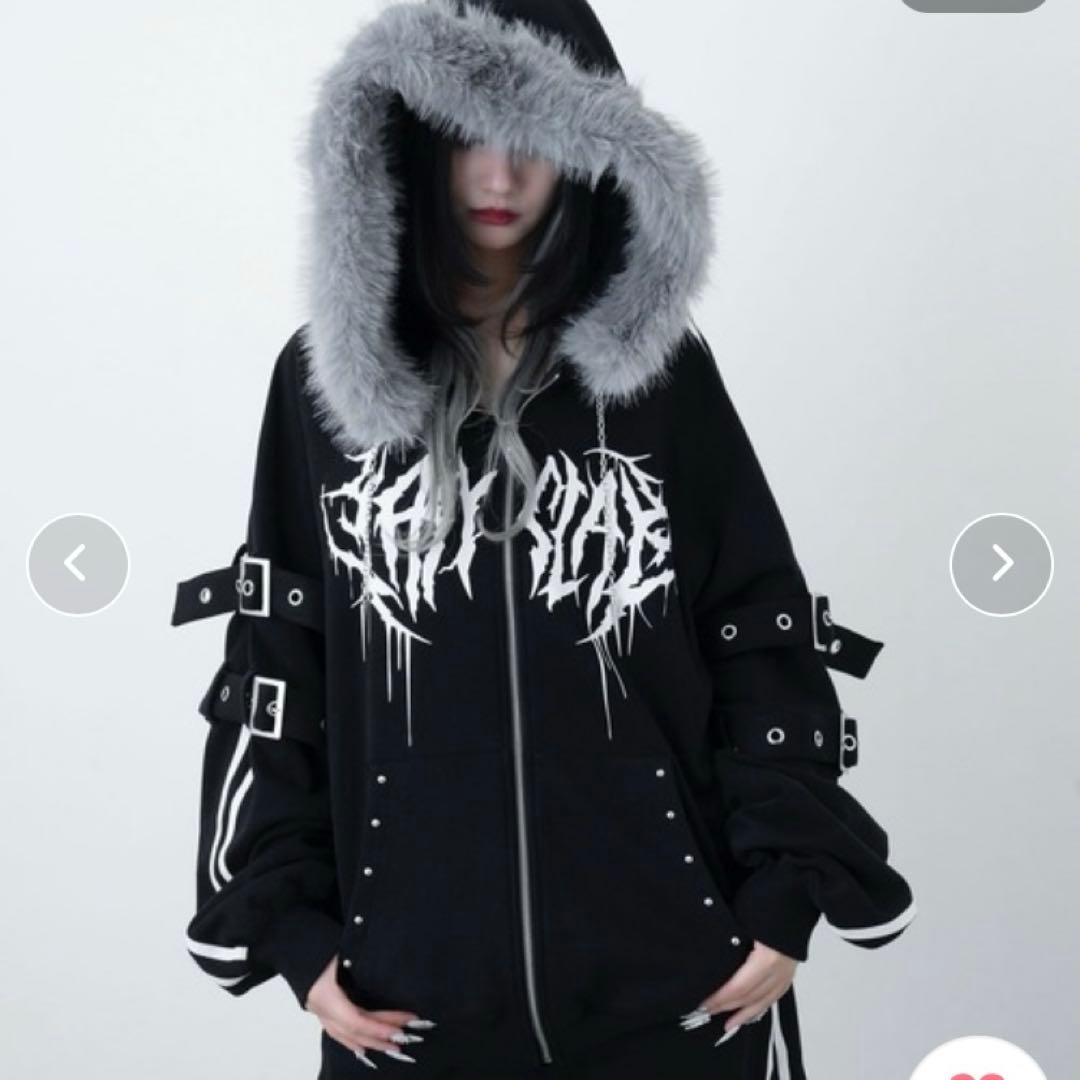Viewport: 1080px width, 1080px height.
Task: Go back to the previous product image
Action: click(x=77, y=564)
